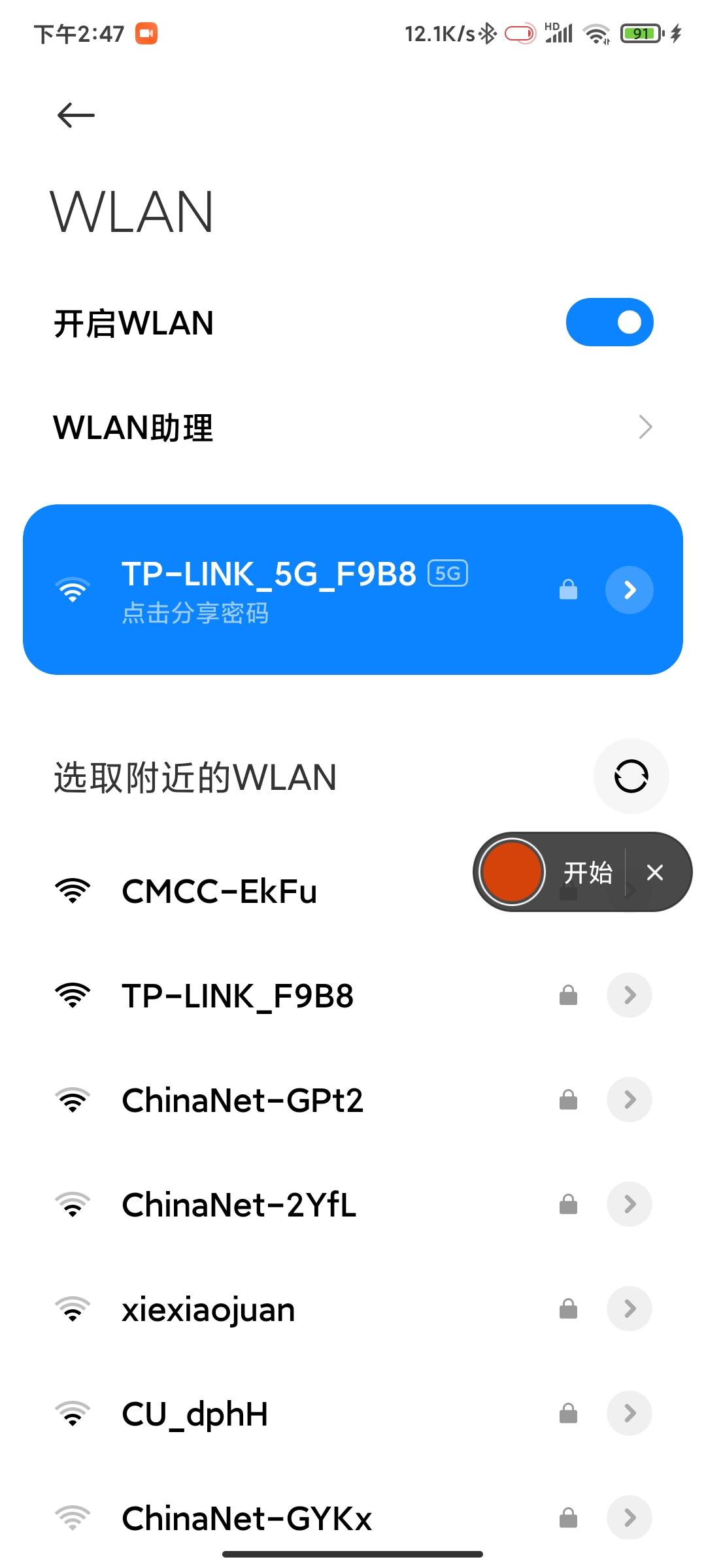Go back using the arrow
The width and height of the screenshot is (706, 1568).
(x=76, y=116)
